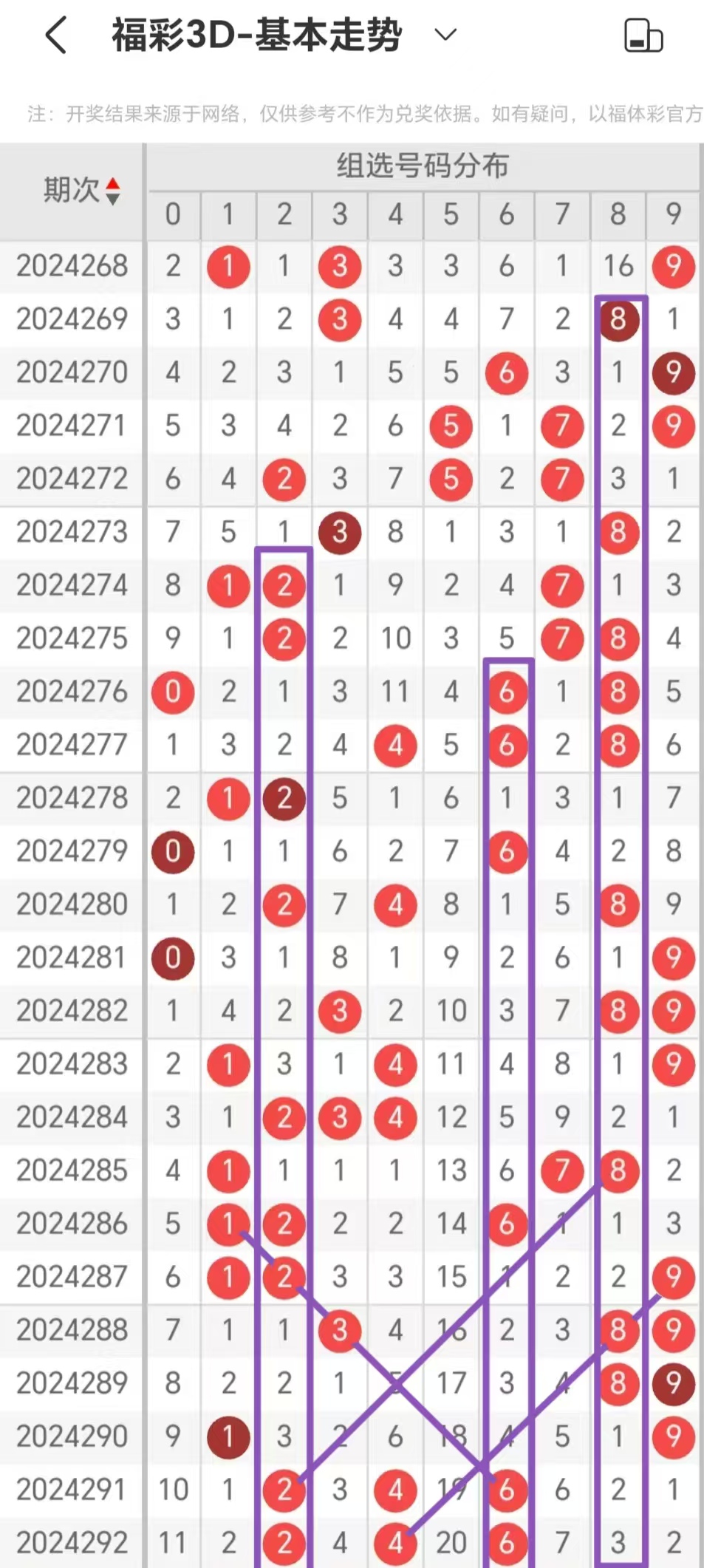
Task: Expand the 福彩3D-基本走势 title dropdown
Action: click(x=445, y=35)
